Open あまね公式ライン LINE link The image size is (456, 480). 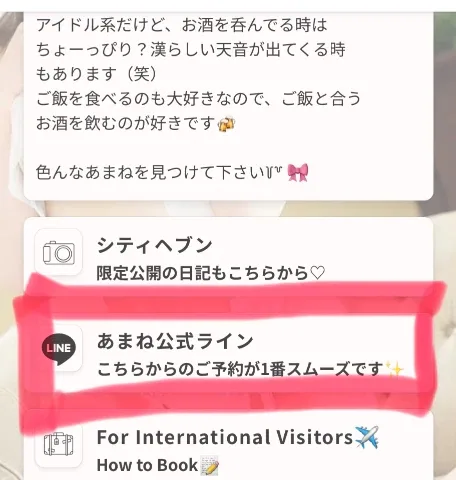point(228,353)
